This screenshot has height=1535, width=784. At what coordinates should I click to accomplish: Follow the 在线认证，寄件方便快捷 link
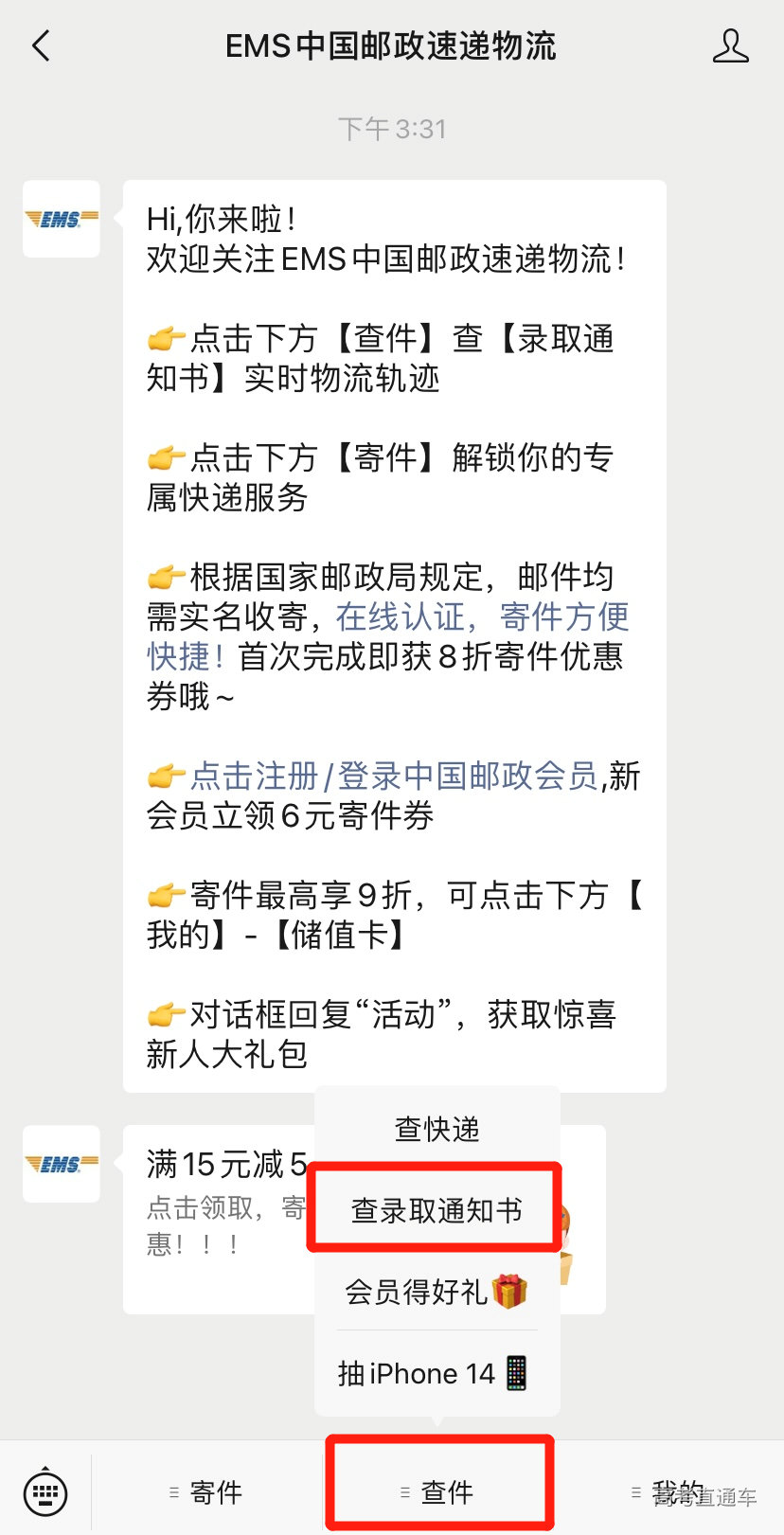(x=481, y=617)
